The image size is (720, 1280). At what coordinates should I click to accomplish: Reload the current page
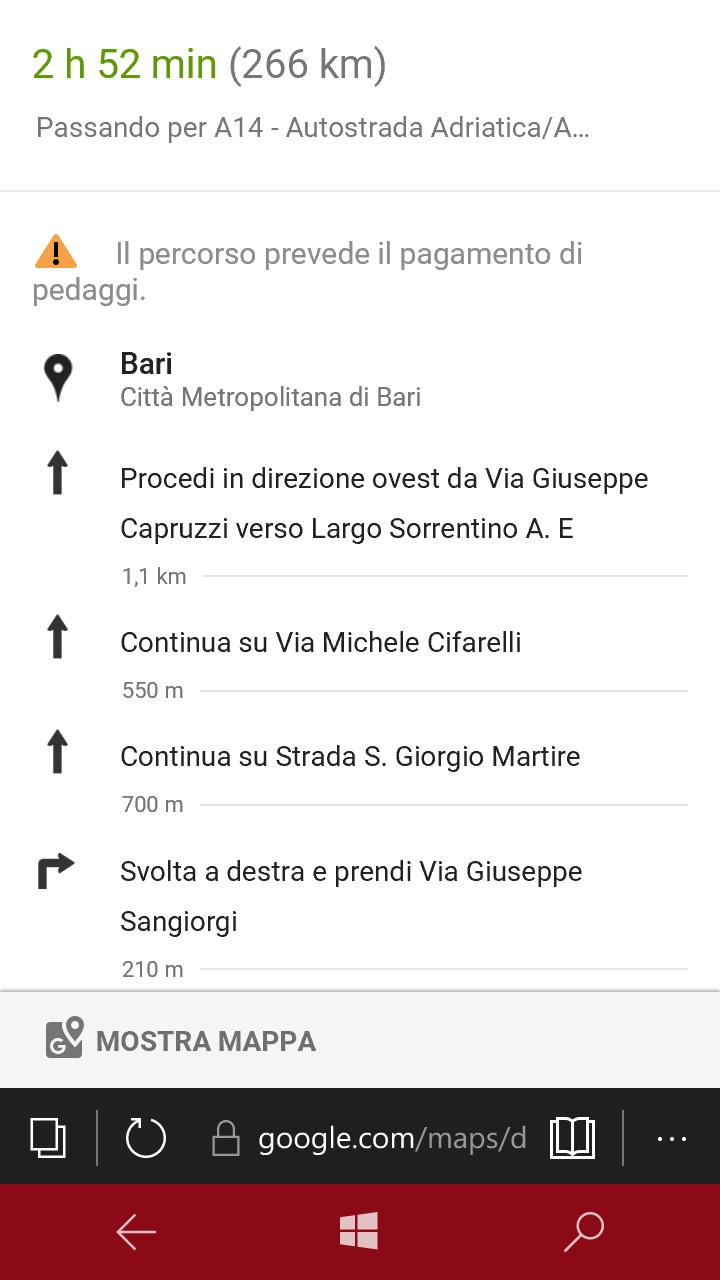pos(146,1138)
